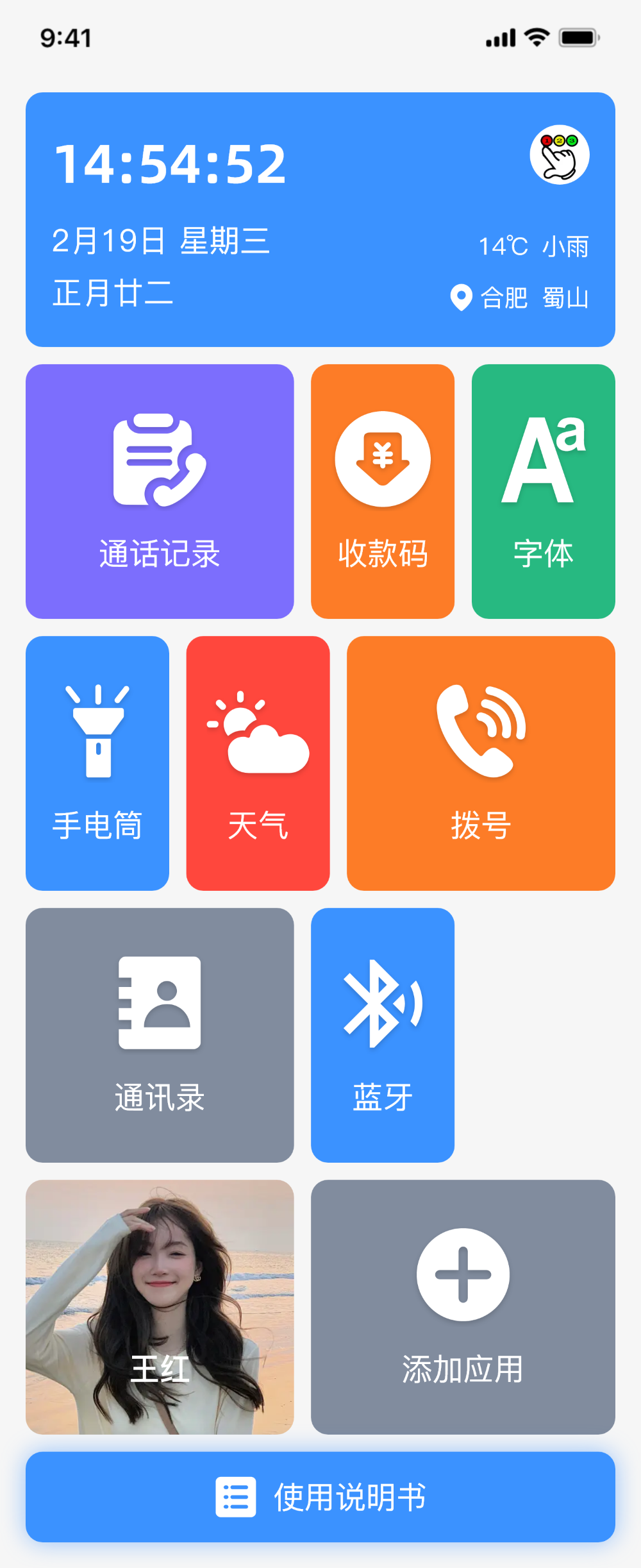The image size is (641, 1568).
Task: Open the 蓝牙 Bluetooth tile
Action: [383, 1035]
